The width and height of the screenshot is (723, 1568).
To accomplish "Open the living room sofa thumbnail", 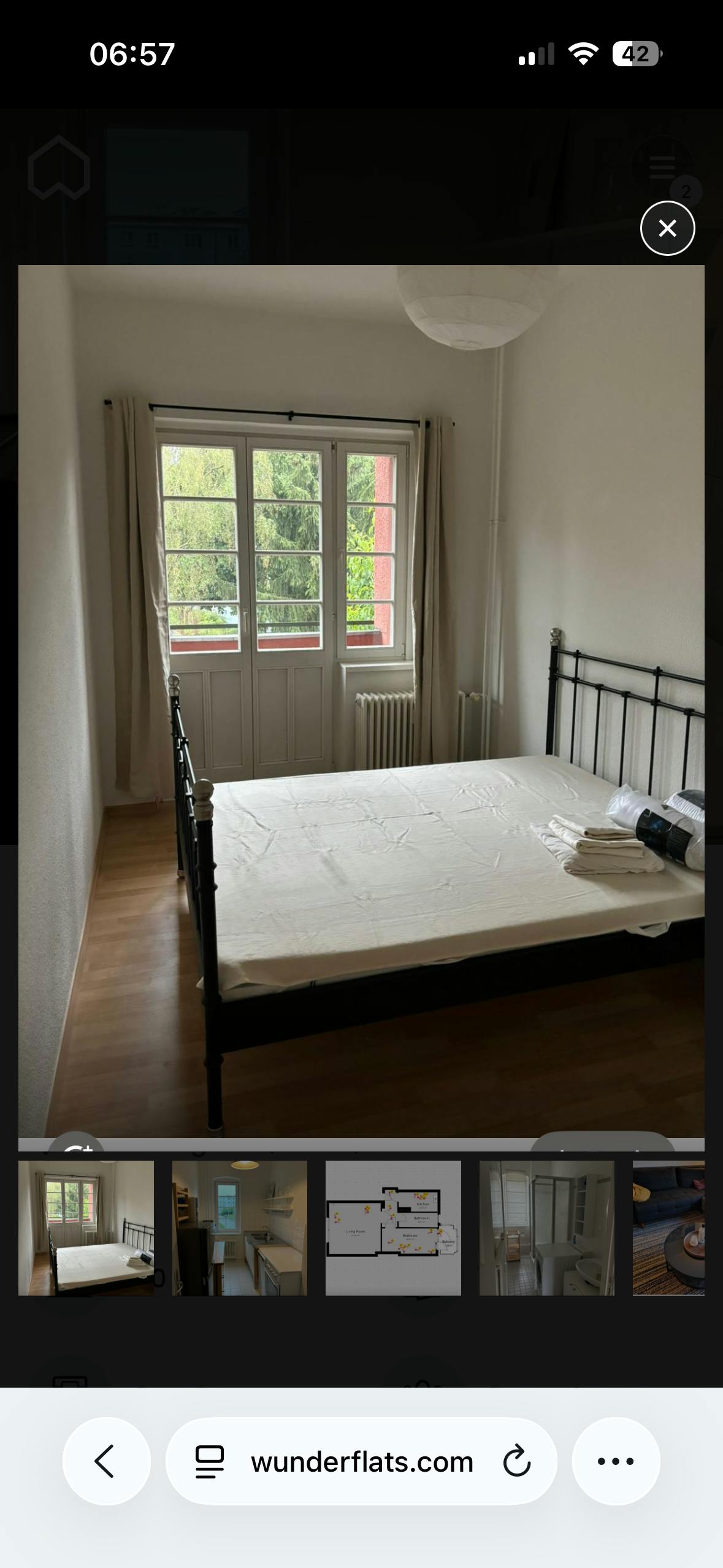I will (668, 1228).
